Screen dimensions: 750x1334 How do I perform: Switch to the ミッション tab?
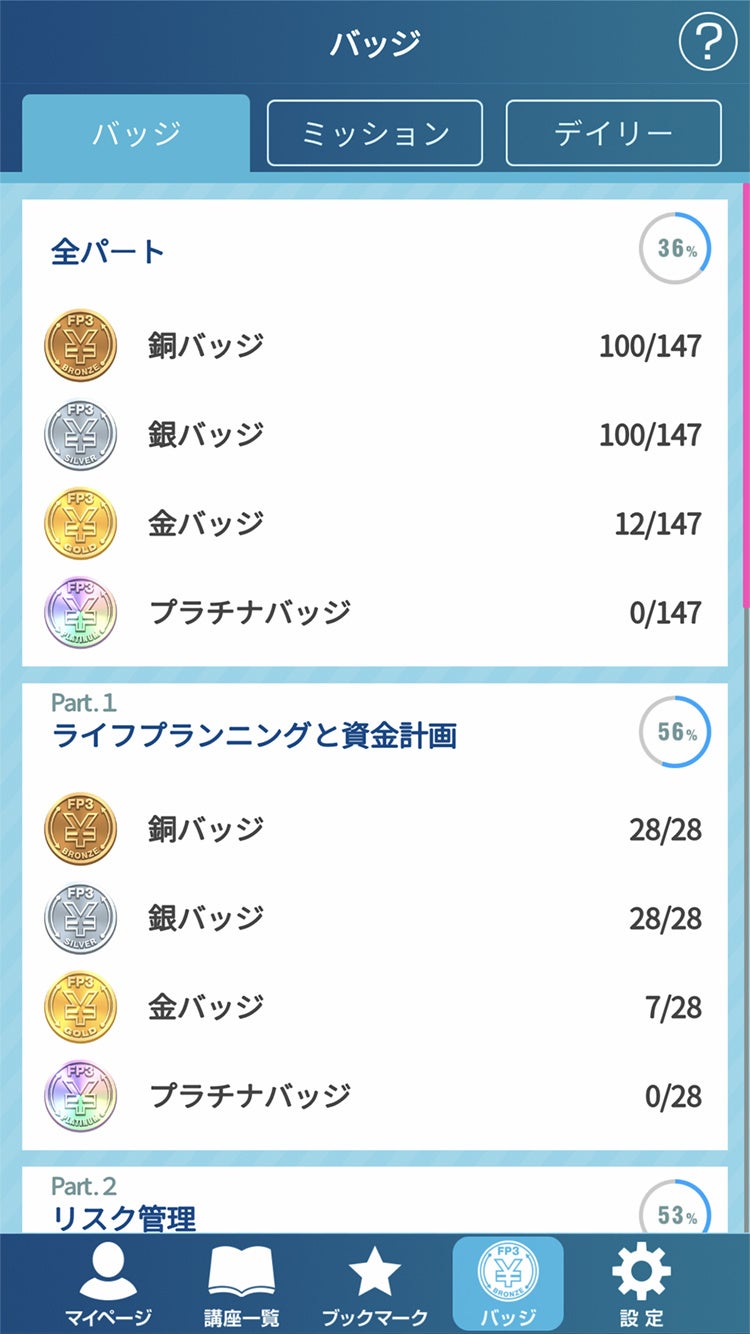375,133
